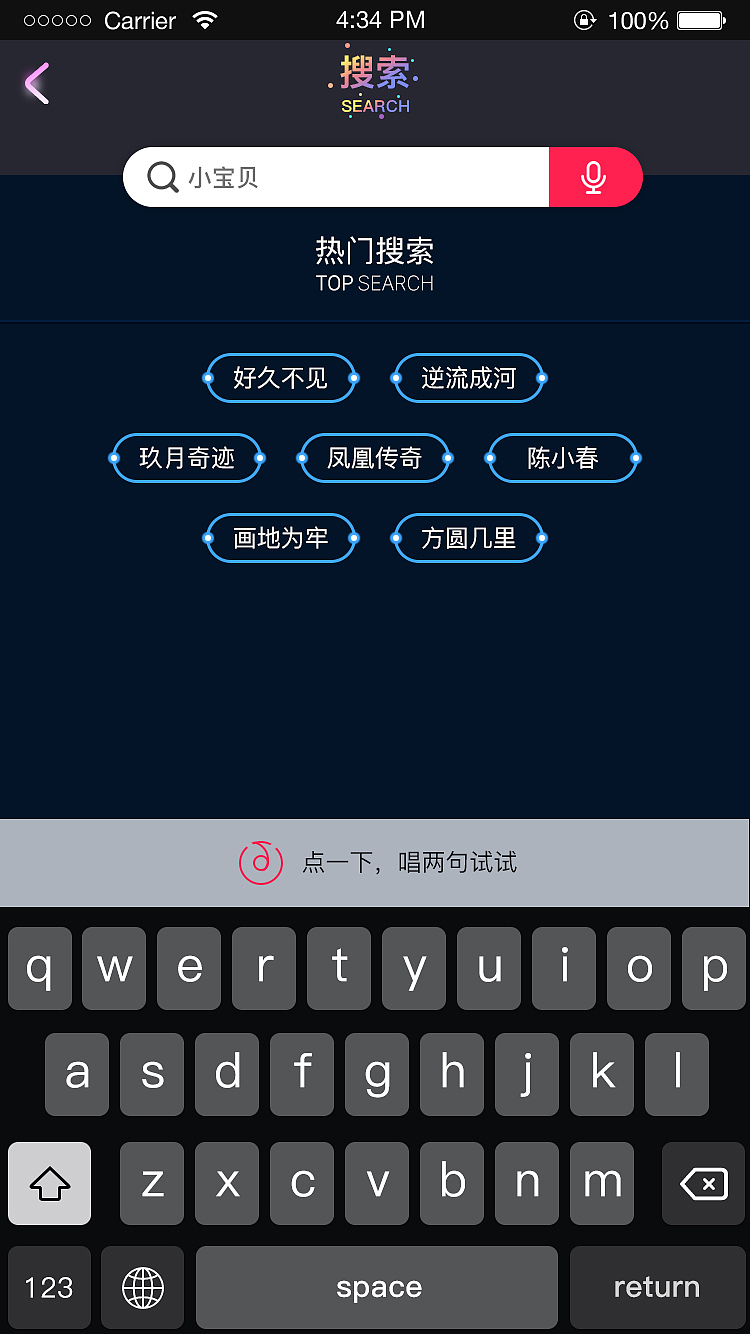Image resolution: width=750 pixels, height=1334 pixels.
Task: Toggle the Shift key on the keyboard
Action: tap(49, 1183)
